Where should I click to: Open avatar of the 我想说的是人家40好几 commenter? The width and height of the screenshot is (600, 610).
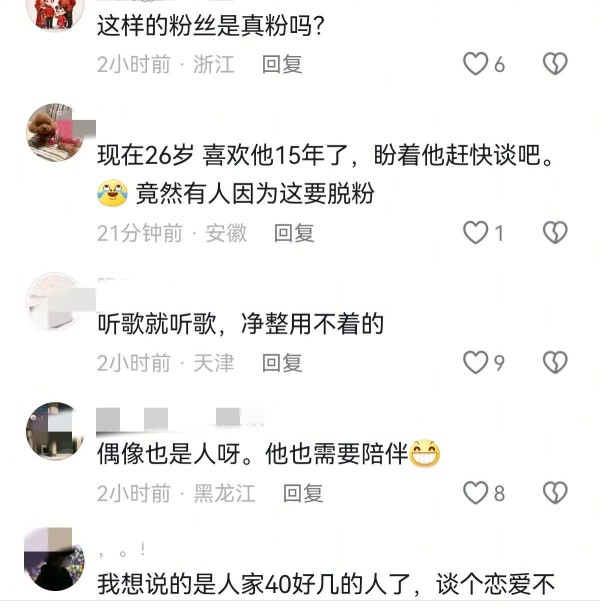[54, 558]
